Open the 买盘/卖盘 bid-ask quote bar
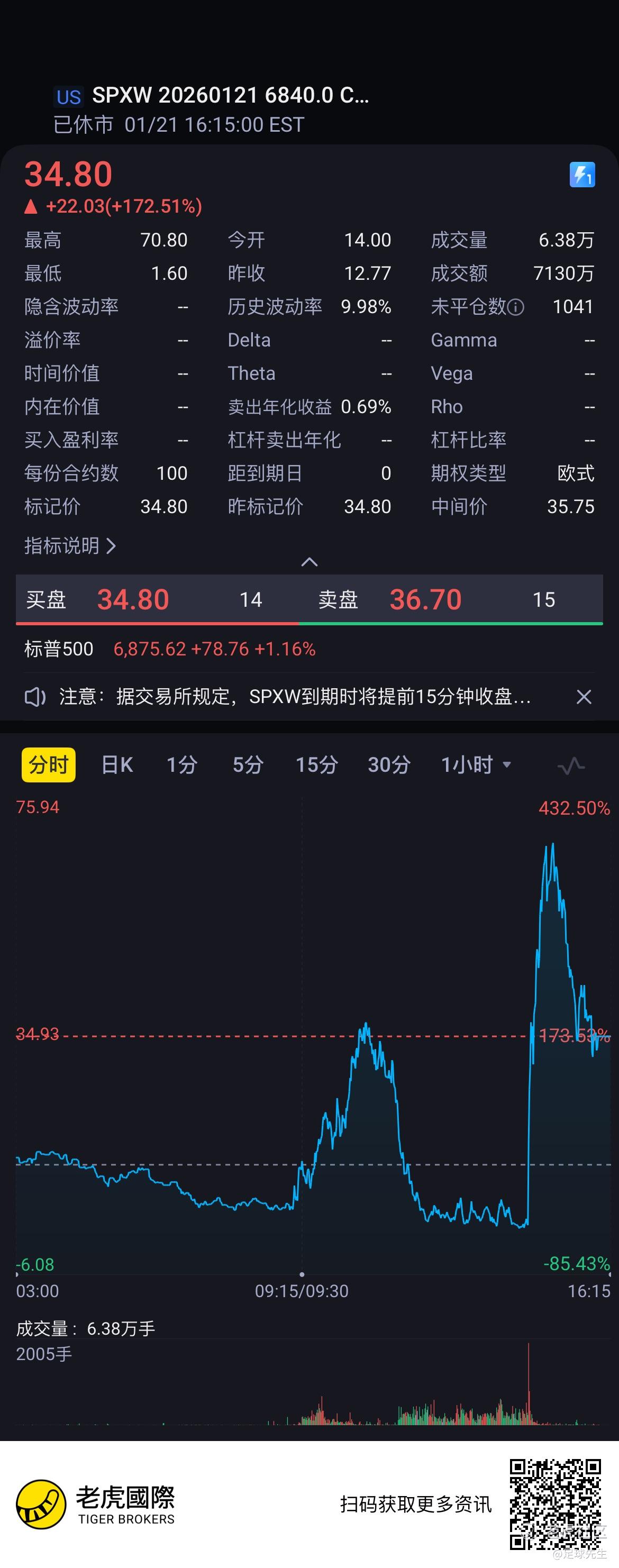619x1568 pixels. click(309, 599)
